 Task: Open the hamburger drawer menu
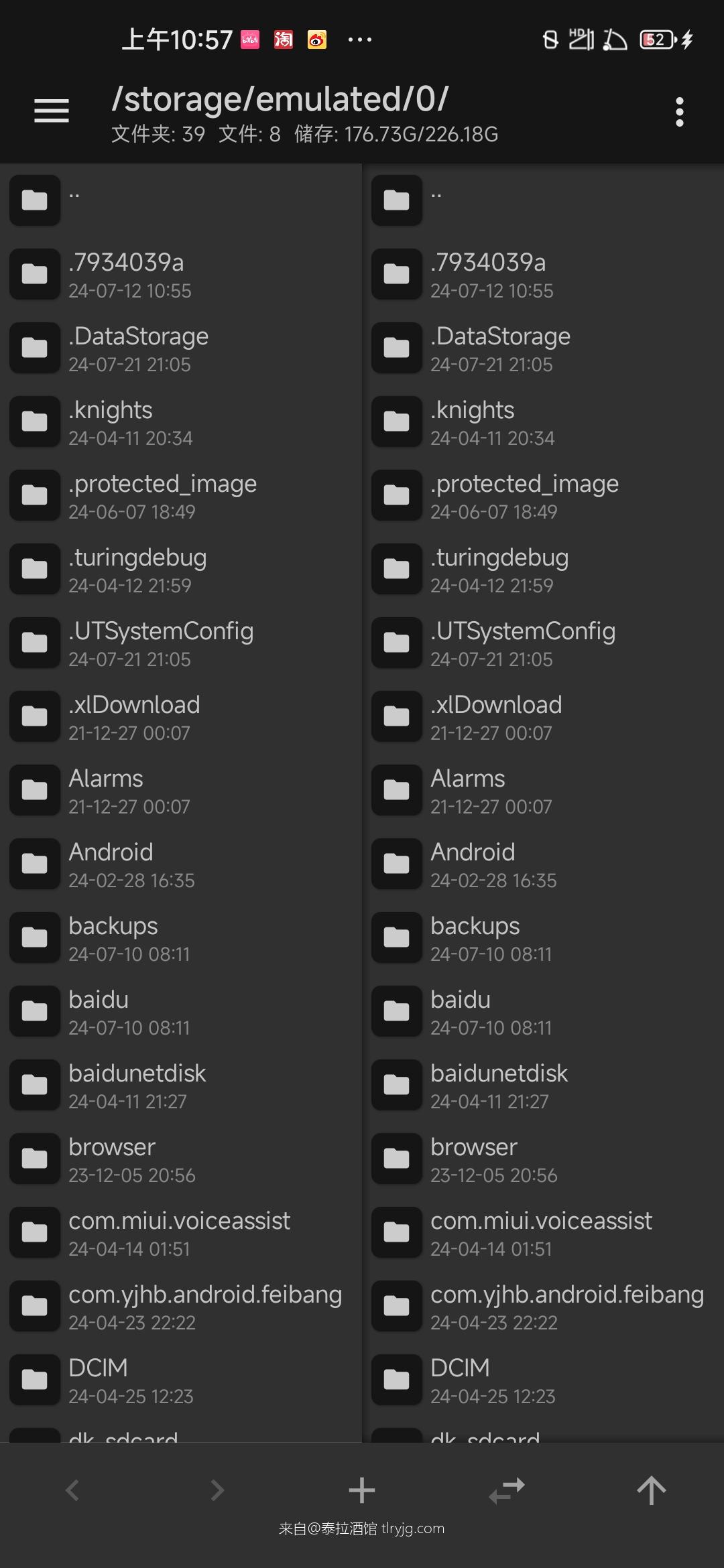(52, 111)
